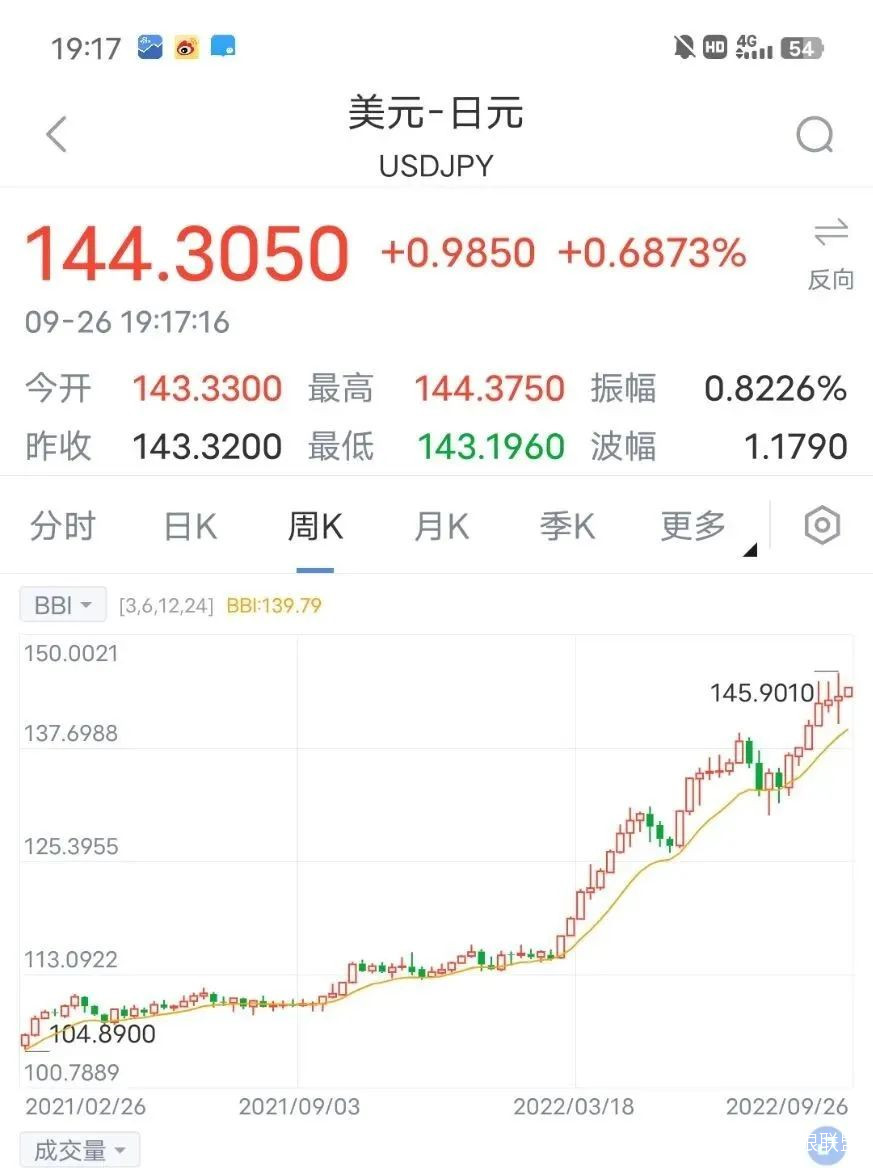
Task: Switch to the 季K chart tab
Action: tap(568, 526)
